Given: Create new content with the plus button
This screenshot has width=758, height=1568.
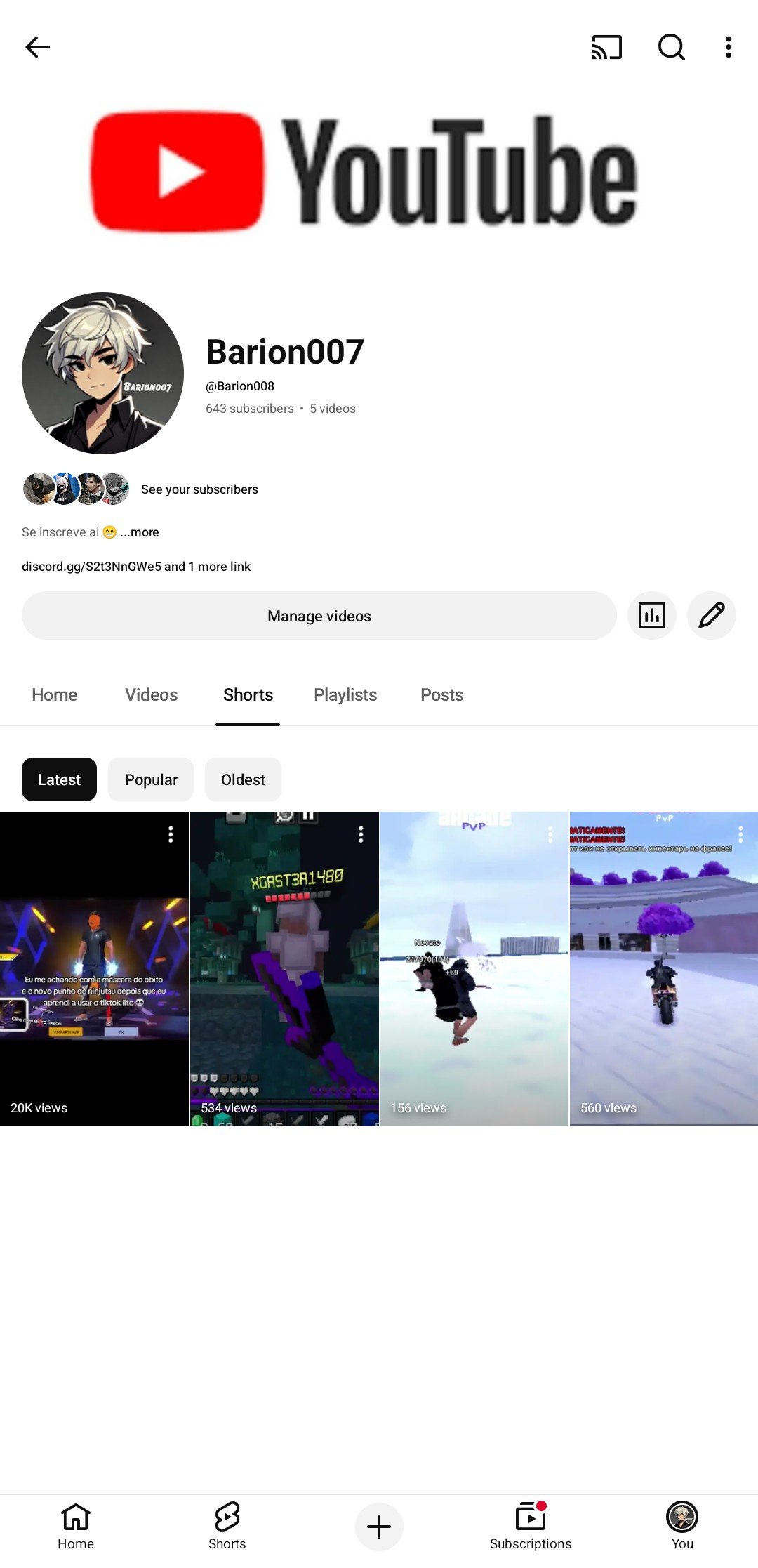Looking at the screenshot, I should point(379,1527).
